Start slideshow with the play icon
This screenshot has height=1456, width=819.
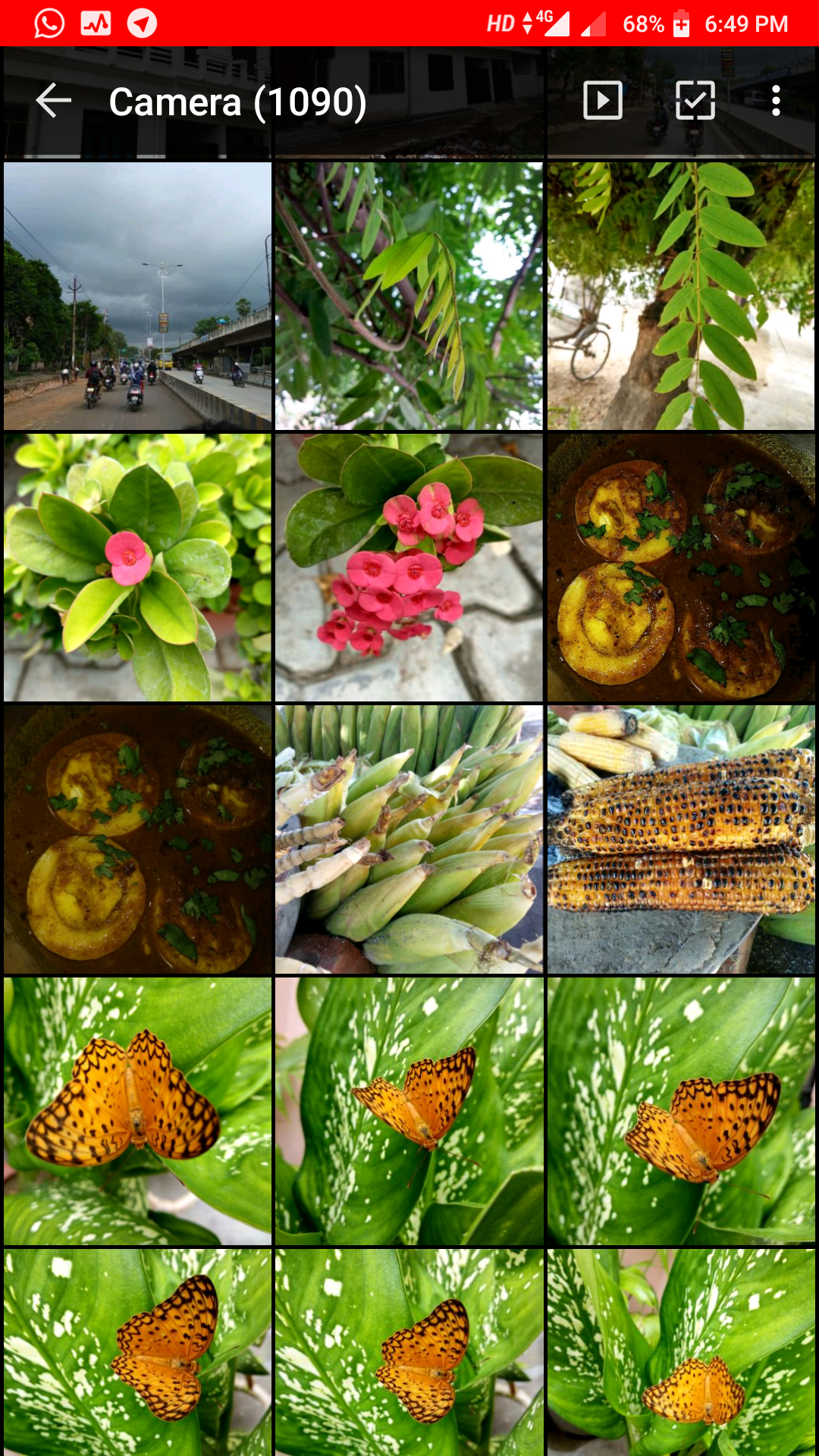point(603,101)
